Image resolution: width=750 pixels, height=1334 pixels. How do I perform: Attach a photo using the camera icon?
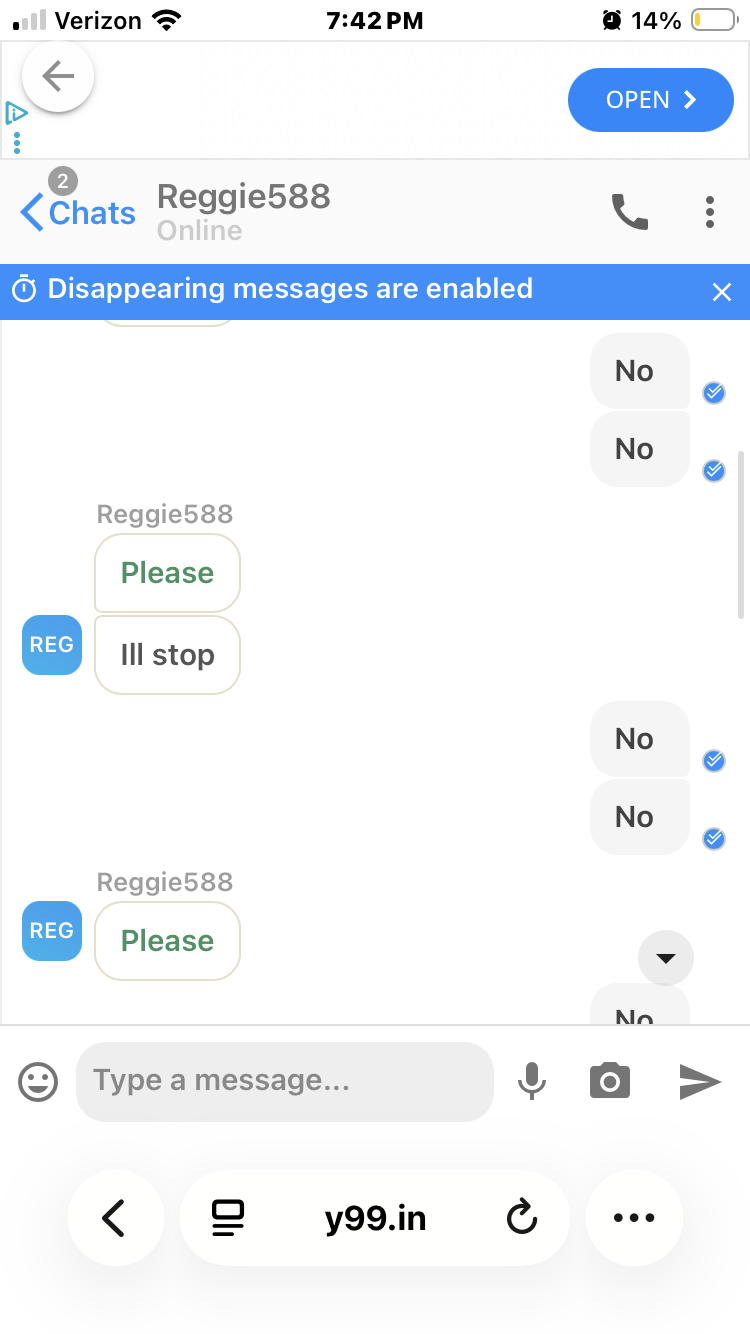[609, 1081]
